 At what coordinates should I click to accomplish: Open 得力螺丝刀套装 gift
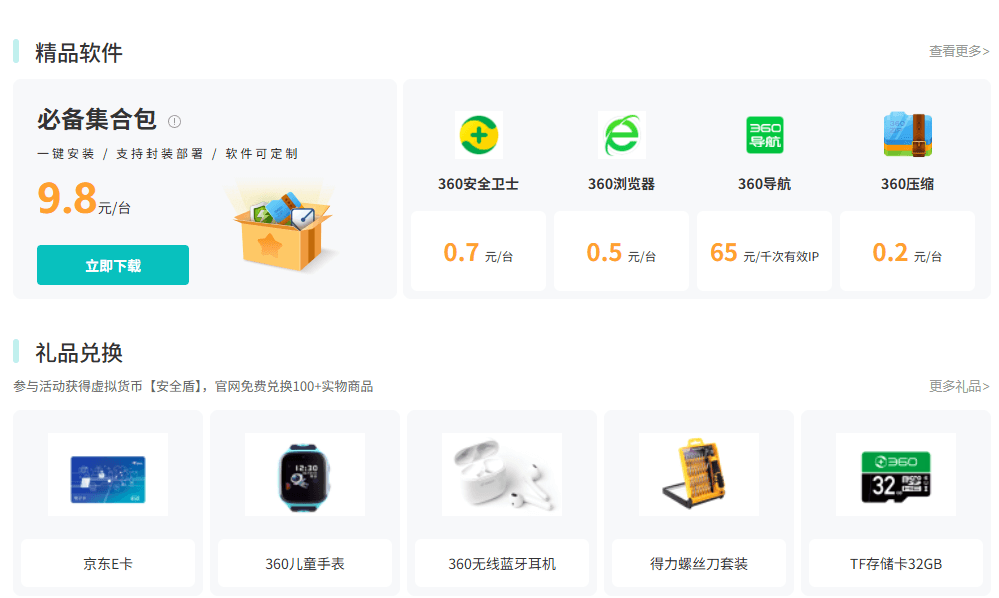tap(699, 500)
